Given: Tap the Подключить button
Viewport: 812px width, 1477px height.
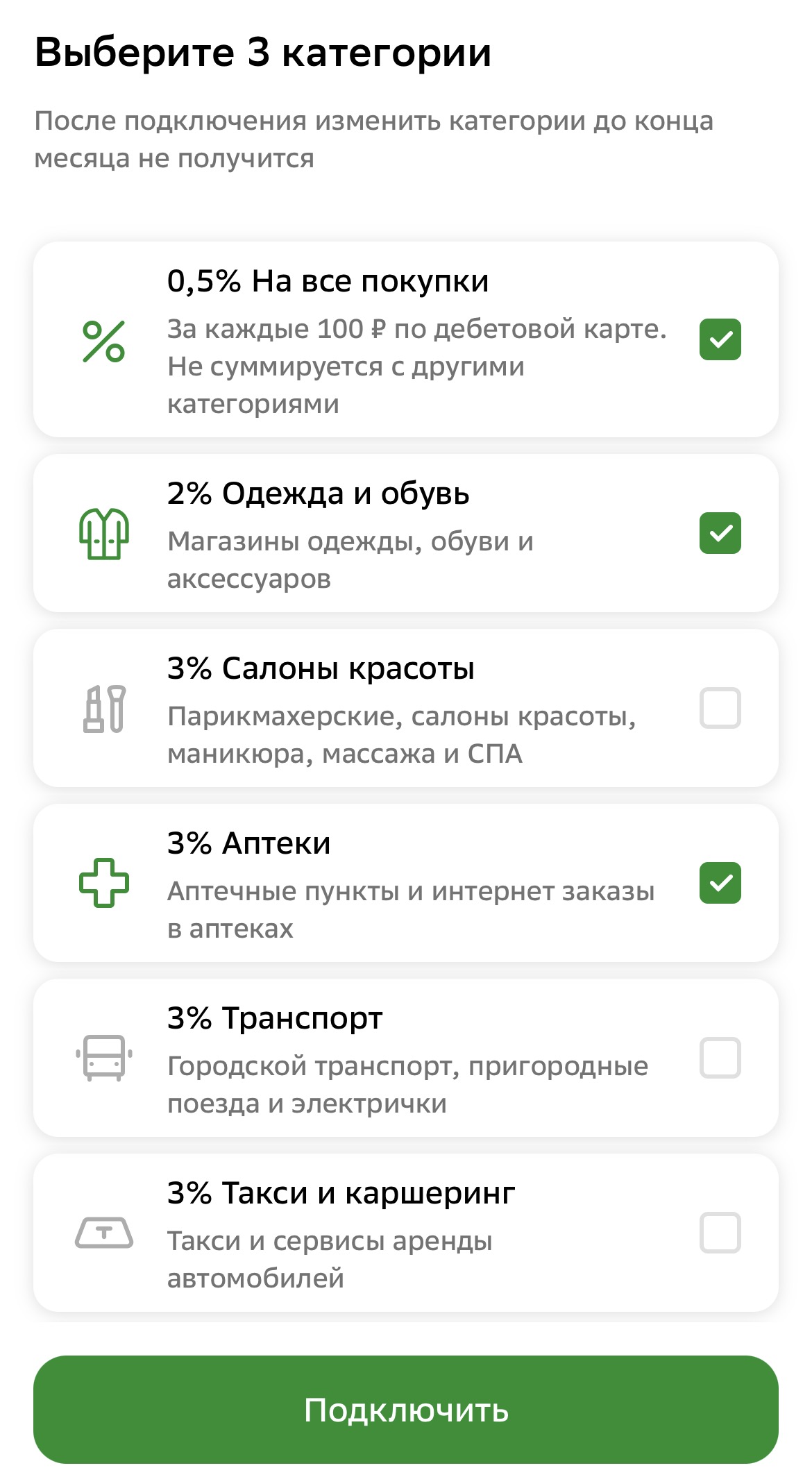Looking at the screenshot, I should pyautogui.click(x=406, y=1410).
